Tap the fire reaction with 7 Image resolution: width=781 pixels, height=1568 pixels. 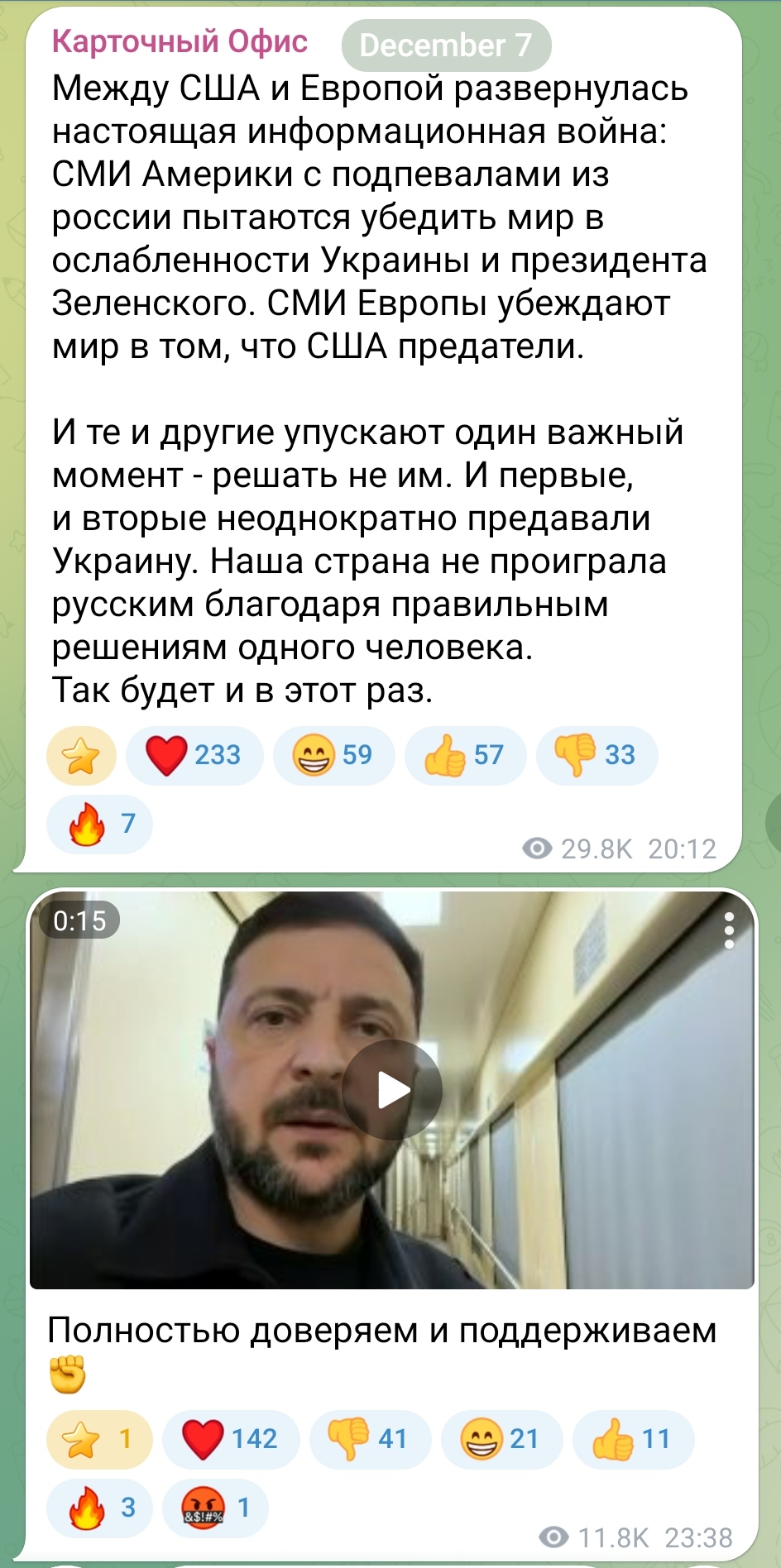100,824
